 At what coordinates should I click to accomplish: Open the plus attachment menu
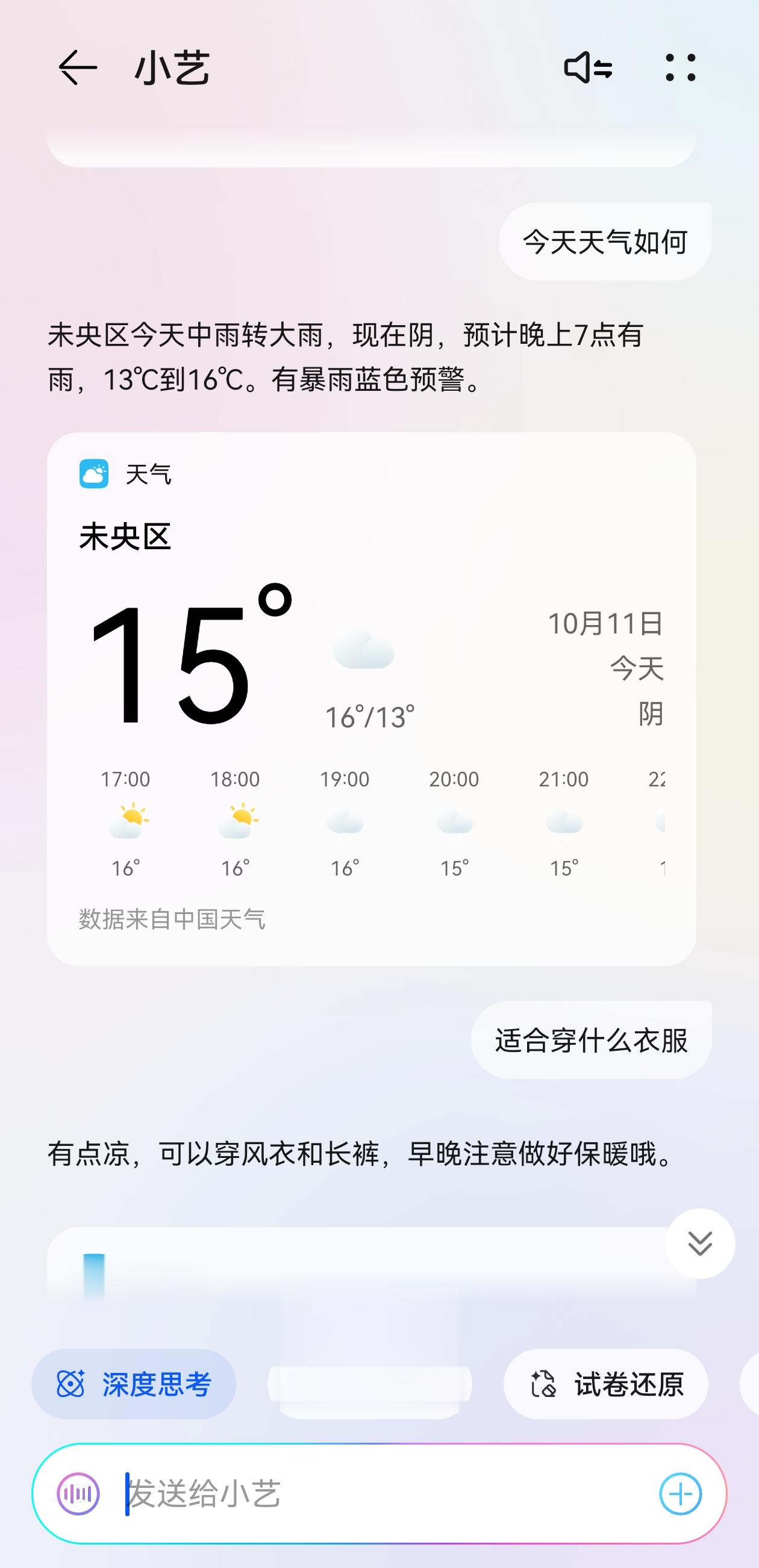681,1494
